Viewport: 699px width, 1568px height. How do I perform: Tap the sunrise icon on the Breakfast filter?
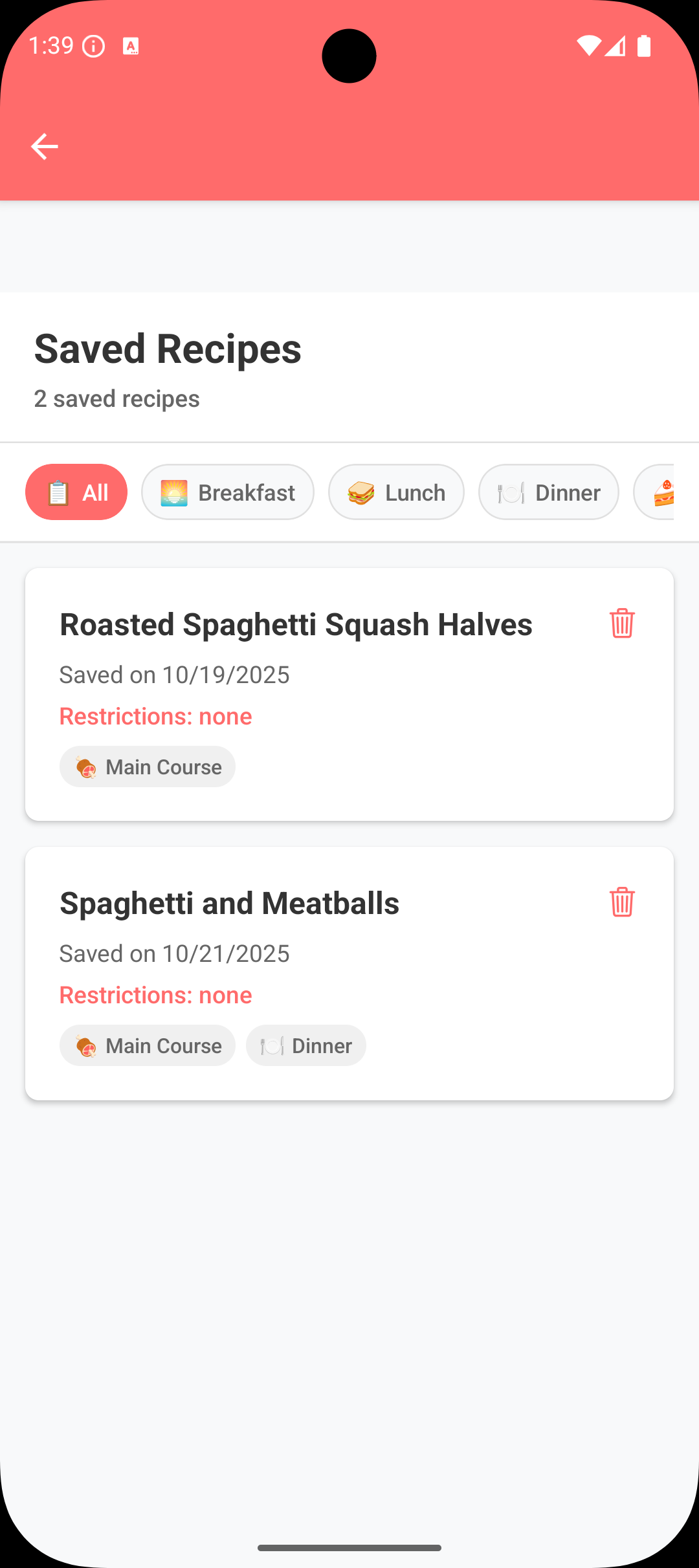173,492
